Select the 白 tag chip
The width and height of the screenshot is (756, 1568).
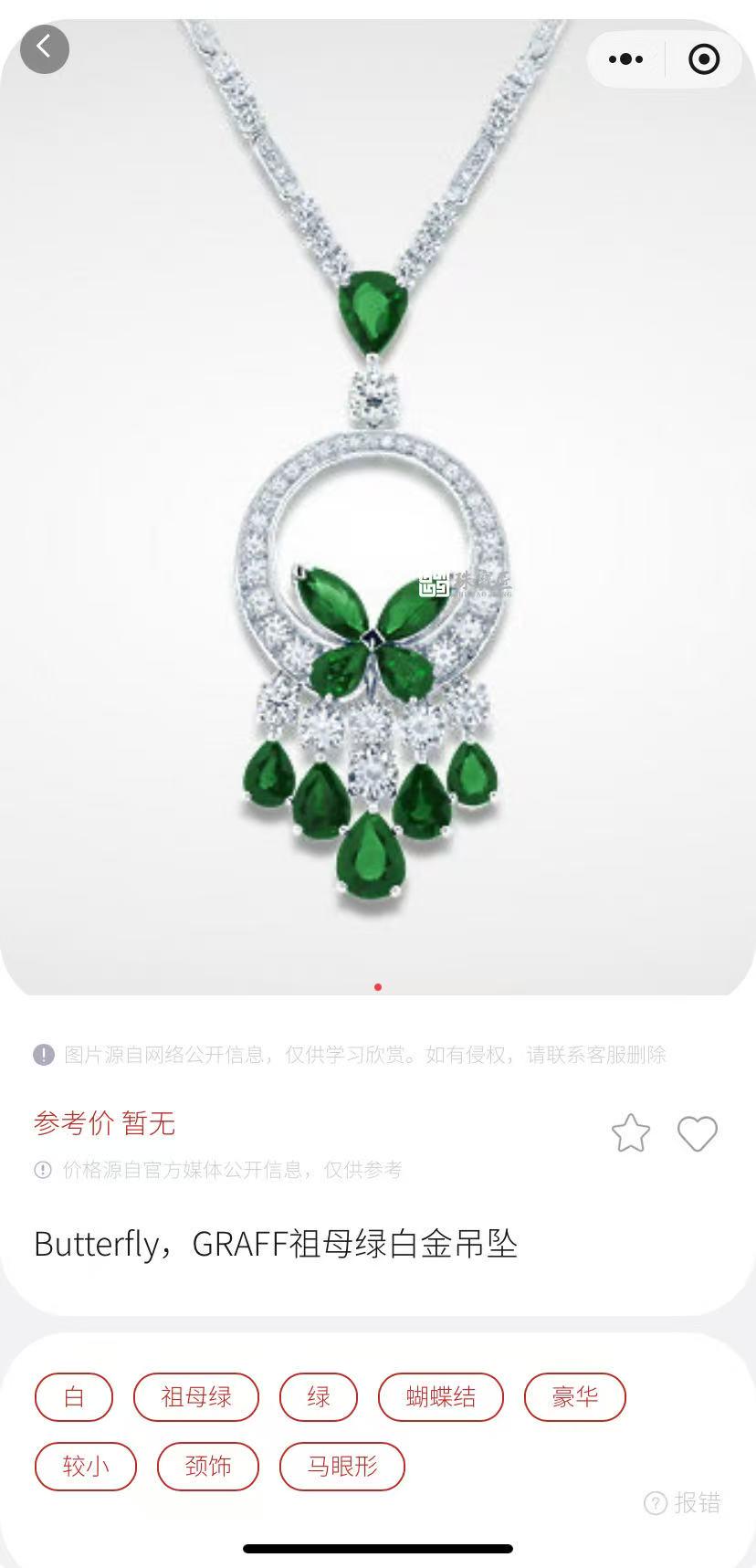74,1396
